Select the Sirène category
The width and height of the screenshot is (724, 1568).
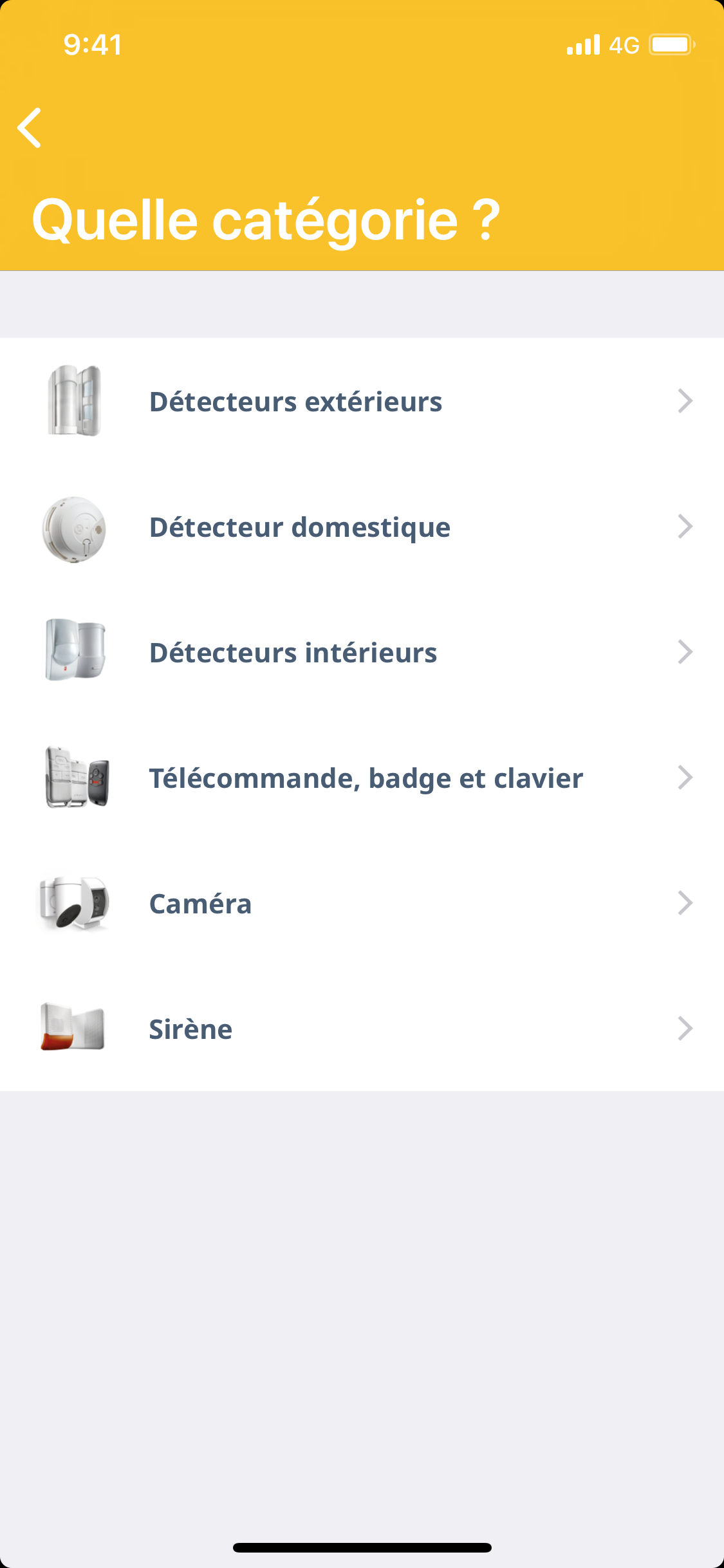click(362, 1029)
